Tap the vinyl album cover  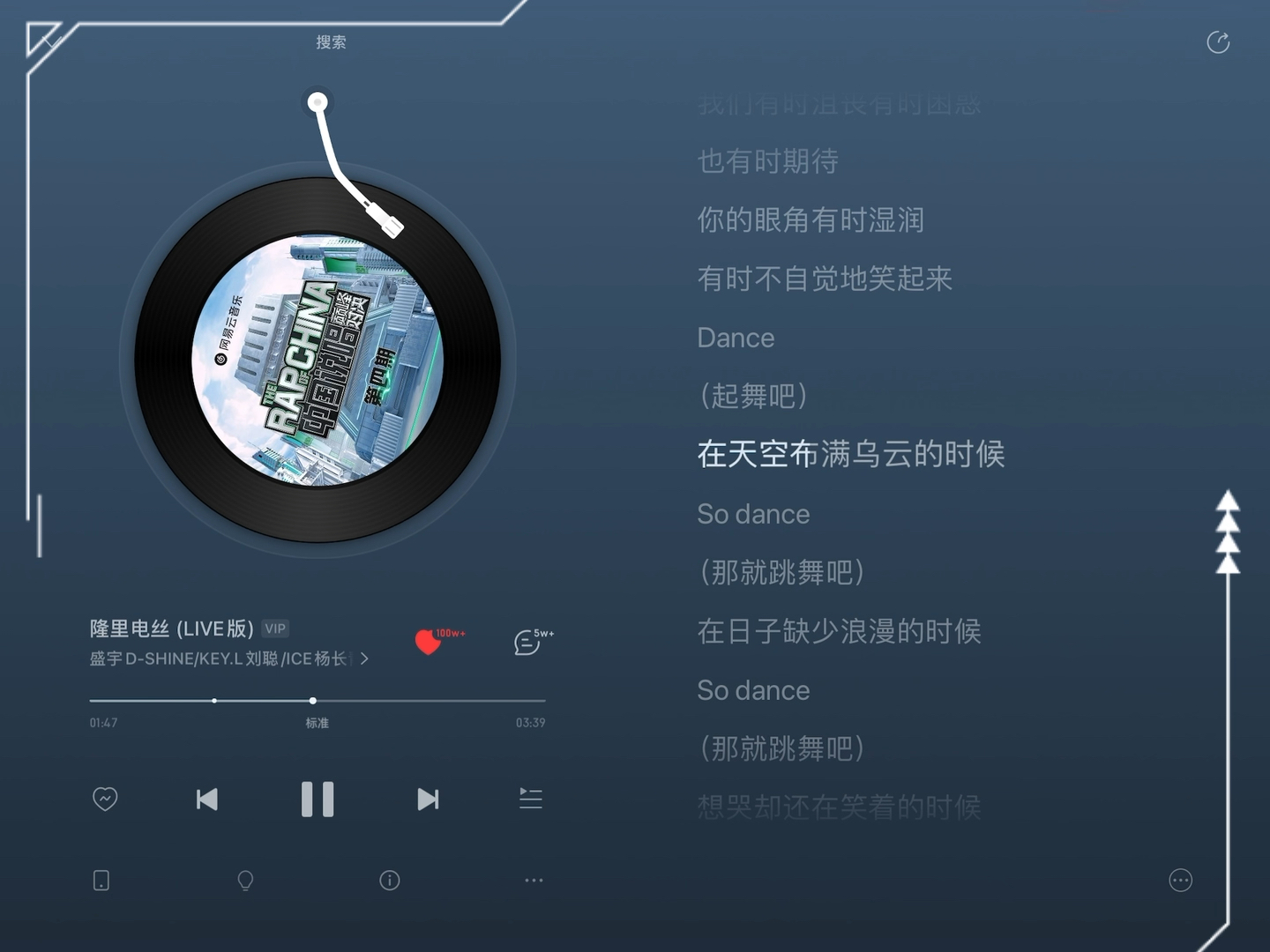coord(317,360)
